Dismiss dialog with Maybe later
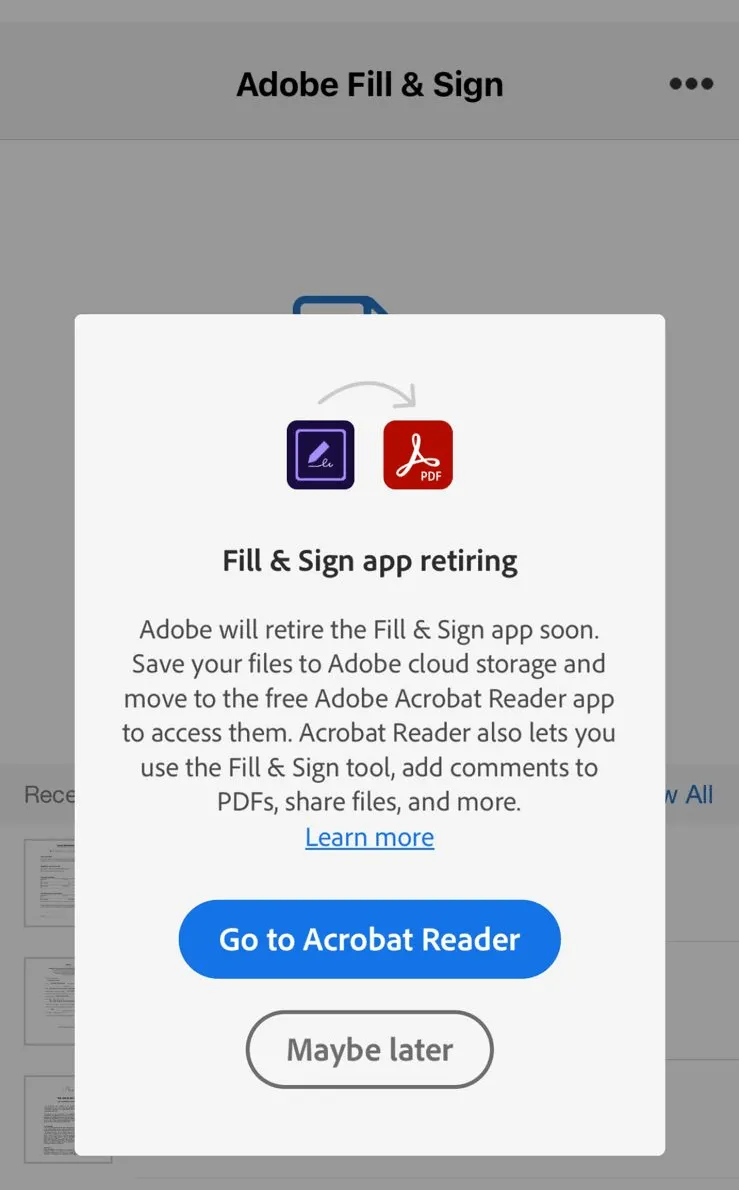This screenshot has width=739, height=1190. click(x=369, y=1049)
